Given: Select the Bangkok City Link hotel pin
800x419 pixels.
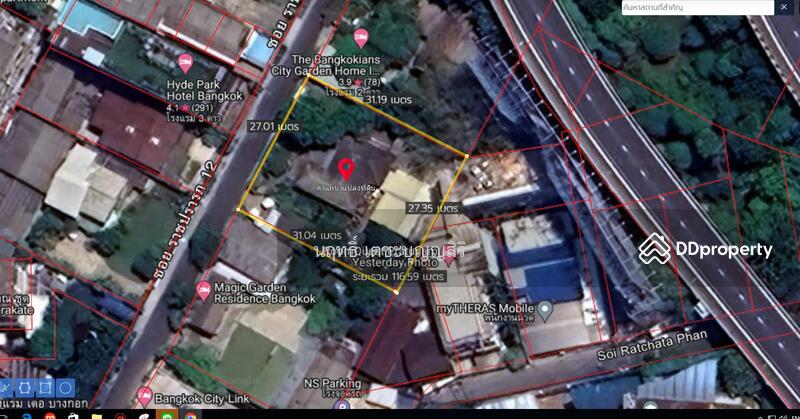Looking at the screenshot, I should [x=144, y=397].
